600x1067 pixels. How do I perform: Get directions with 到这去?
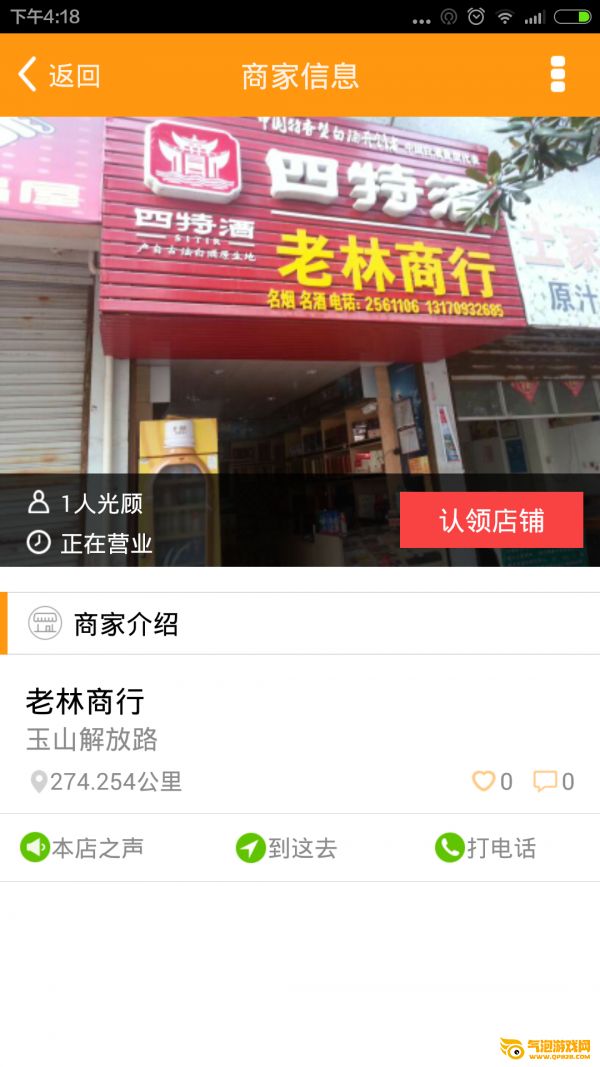pos(286,848)
